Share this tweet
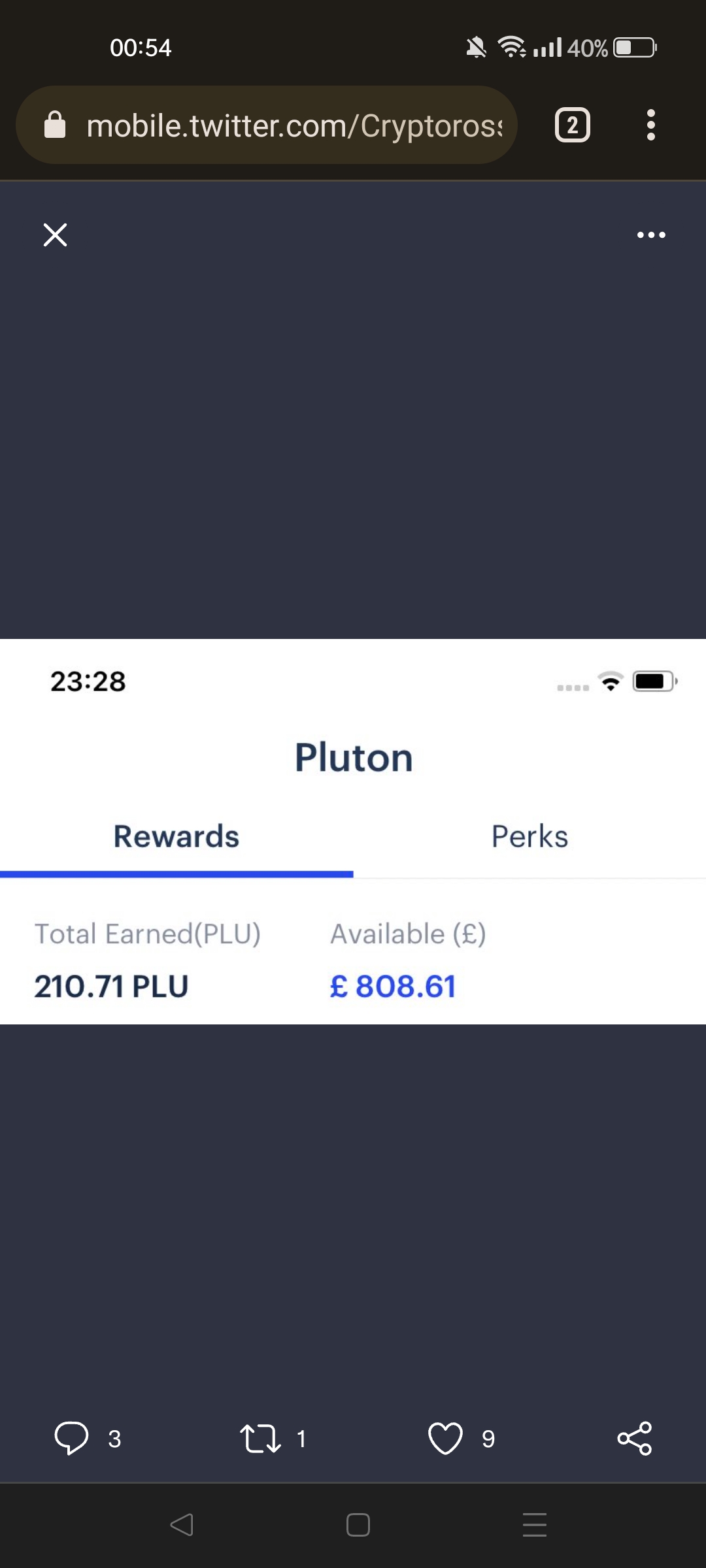 click(x=634, y=1438)
